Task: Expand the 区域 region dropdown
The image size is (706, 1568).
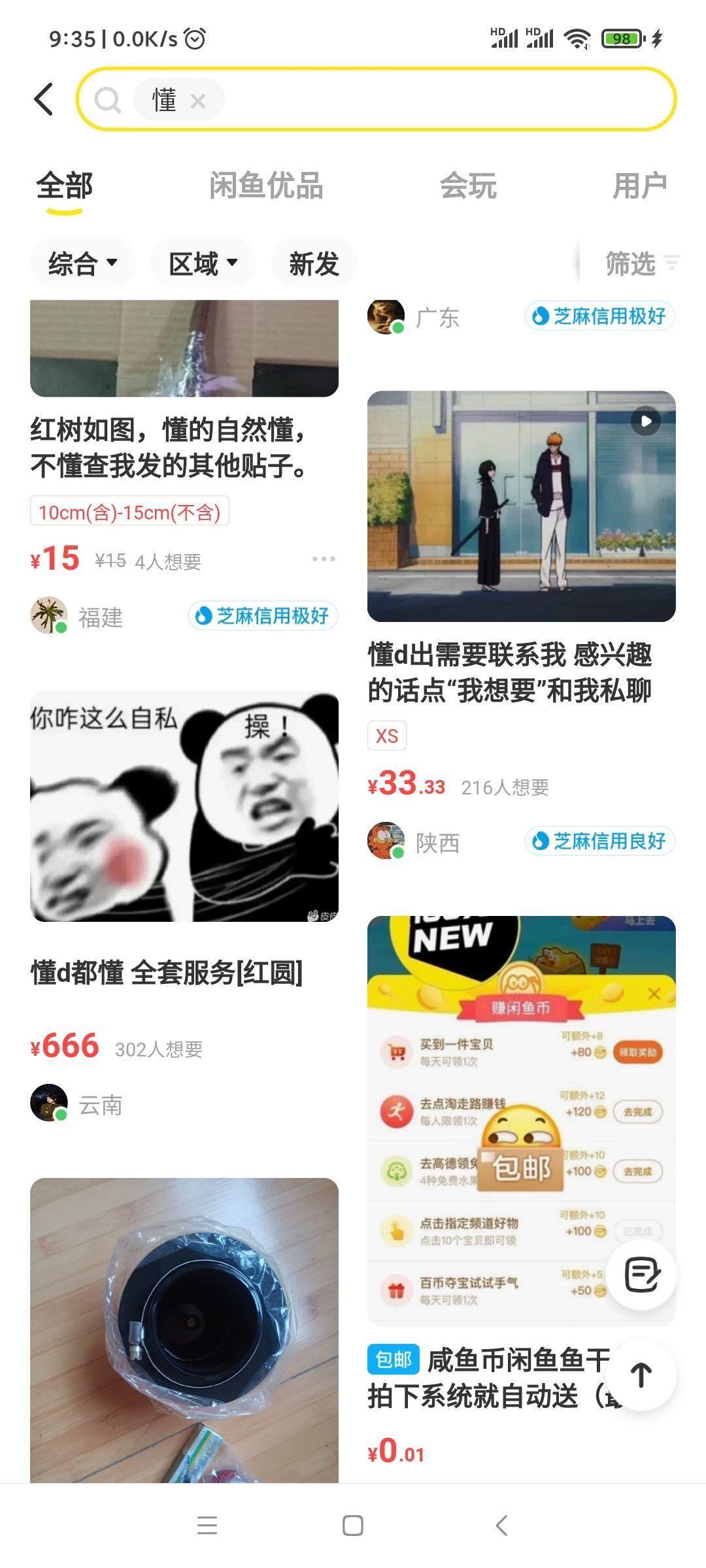Action: click(x=203, y=263)
